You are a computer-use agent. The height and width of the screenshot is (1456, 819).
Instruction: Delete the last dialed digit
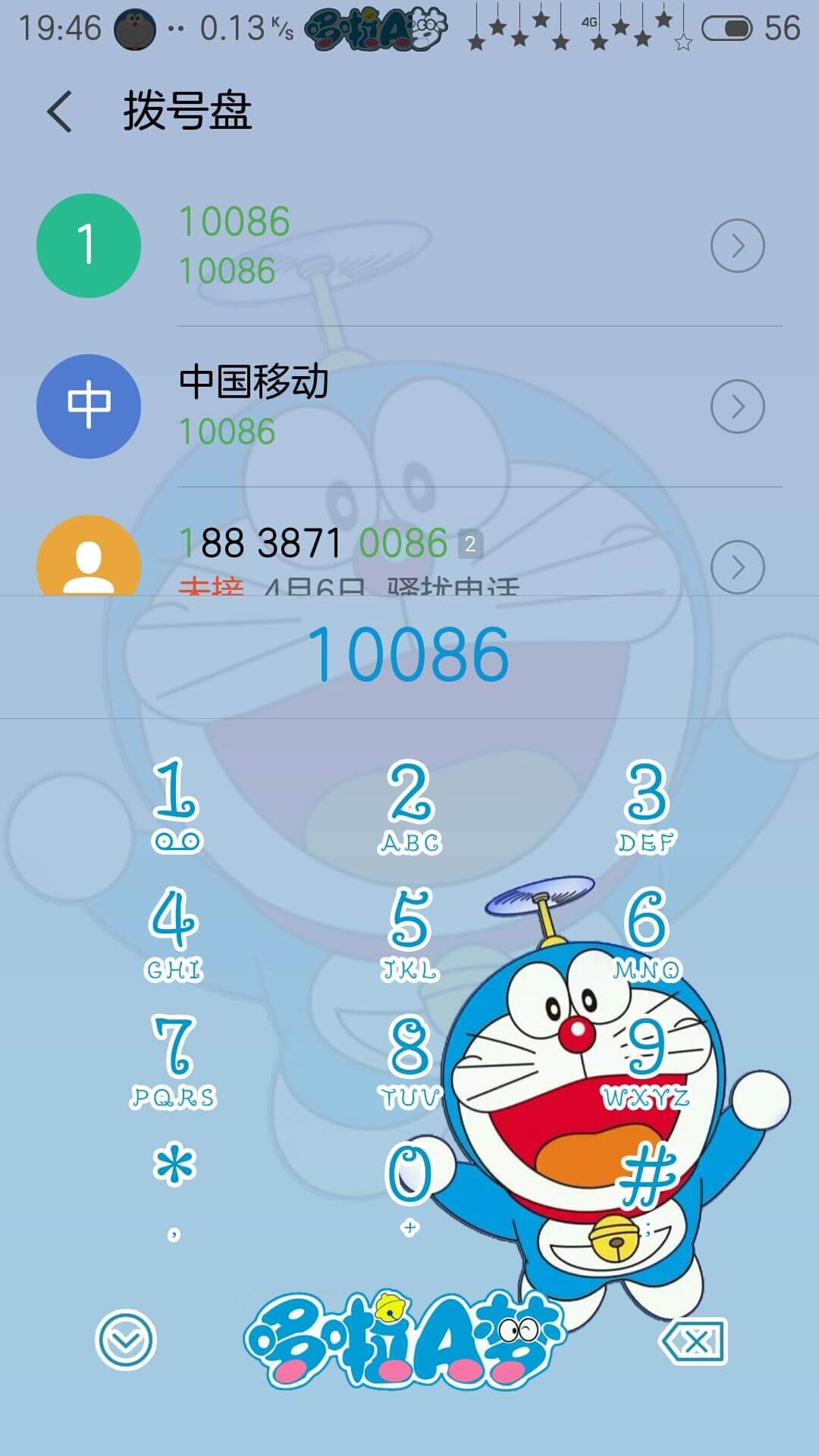click(693, 1341)
